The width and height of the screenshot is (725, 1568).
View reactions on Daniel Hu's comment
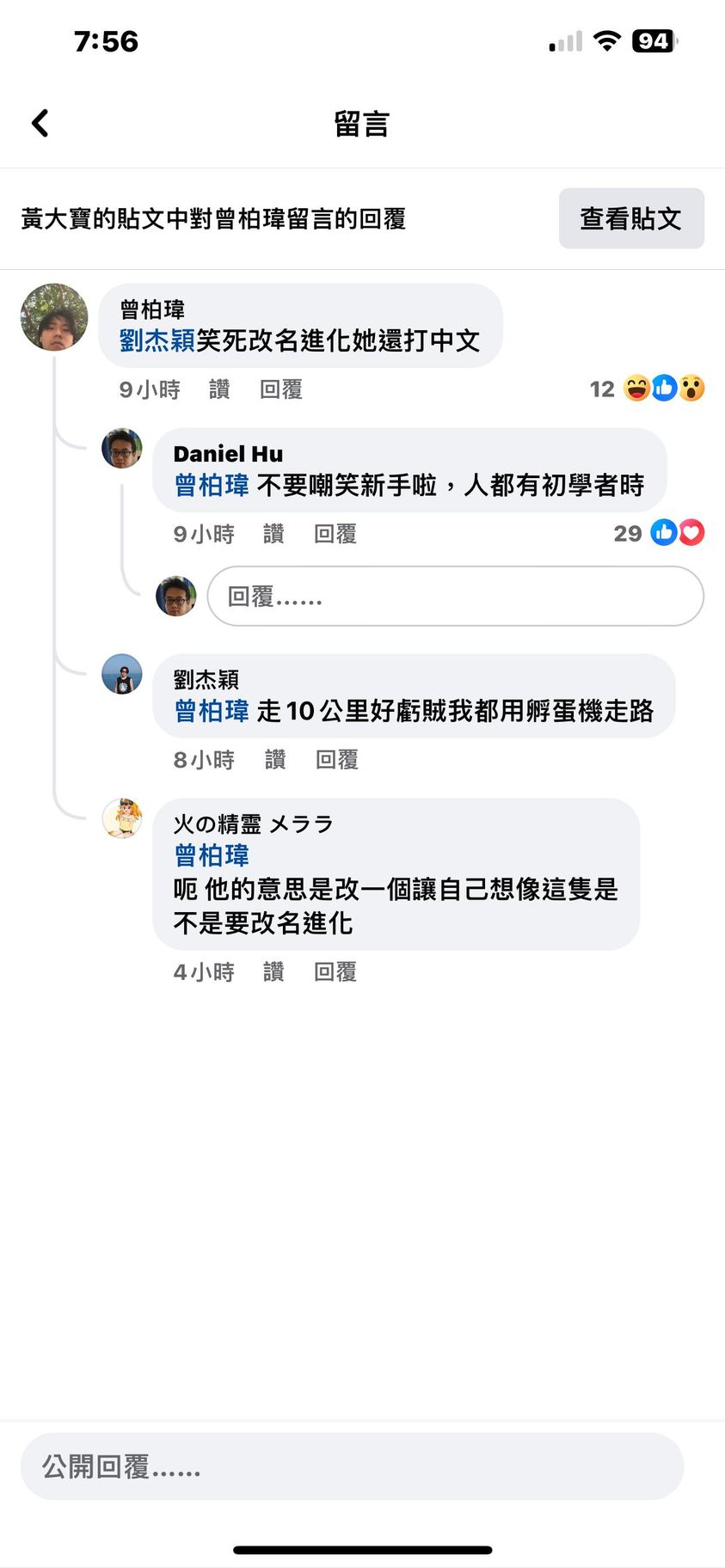[x=660, y=533]
